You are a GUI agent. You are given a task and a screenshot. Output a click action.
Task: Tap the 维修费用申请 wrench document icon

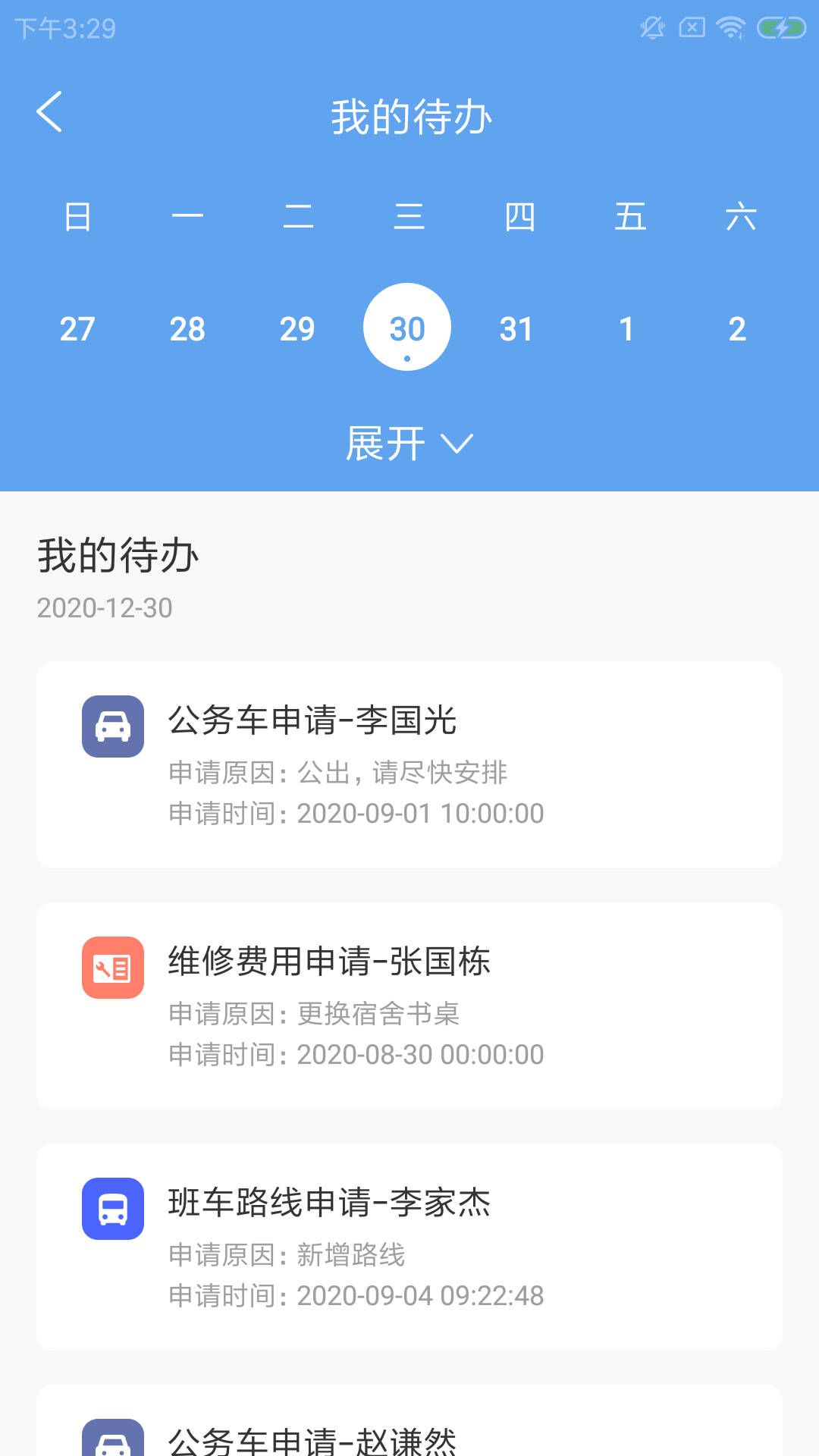(112, 968)
